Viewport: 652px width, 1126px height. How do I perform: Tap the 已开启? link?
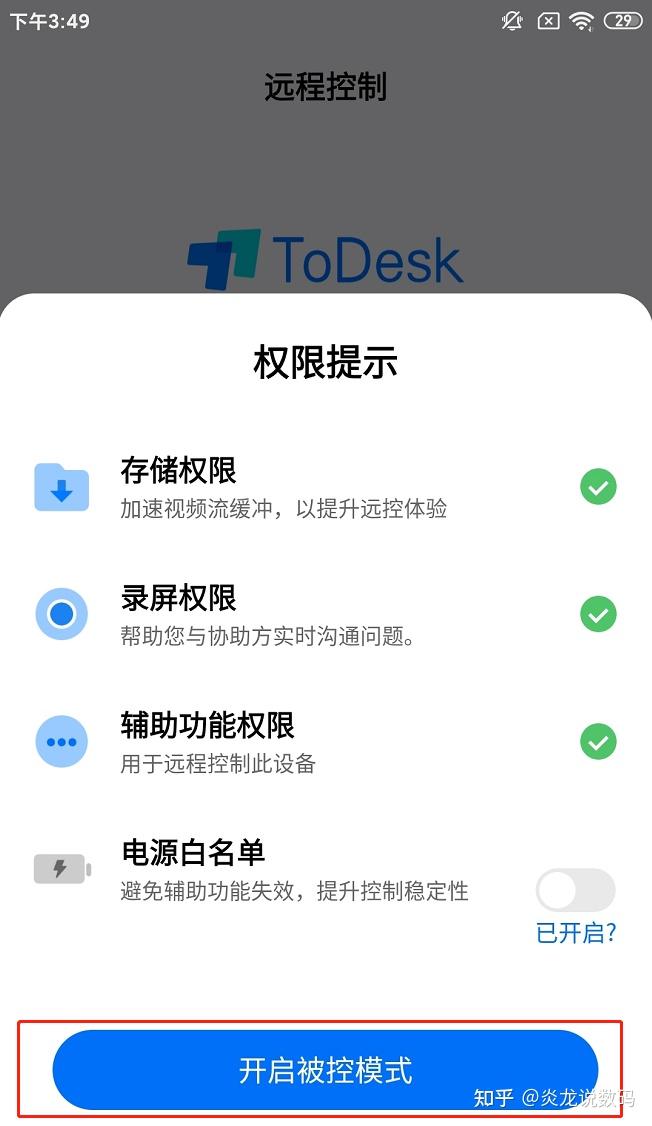[x=576, y=933]
